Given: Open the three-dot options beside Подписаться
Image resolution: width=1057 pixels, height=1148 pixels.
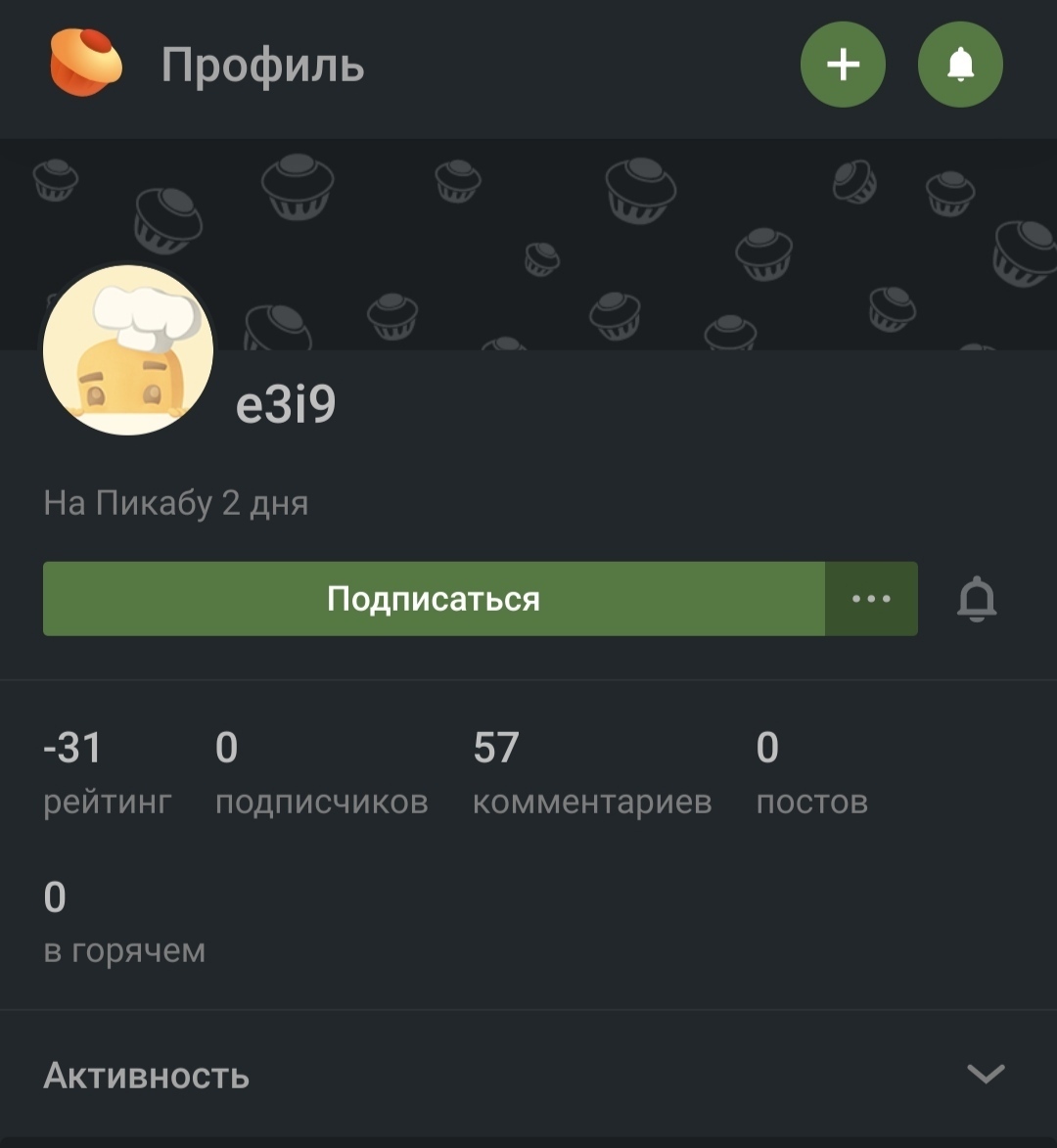Looking at the screenshot, I should click(871, 599).
